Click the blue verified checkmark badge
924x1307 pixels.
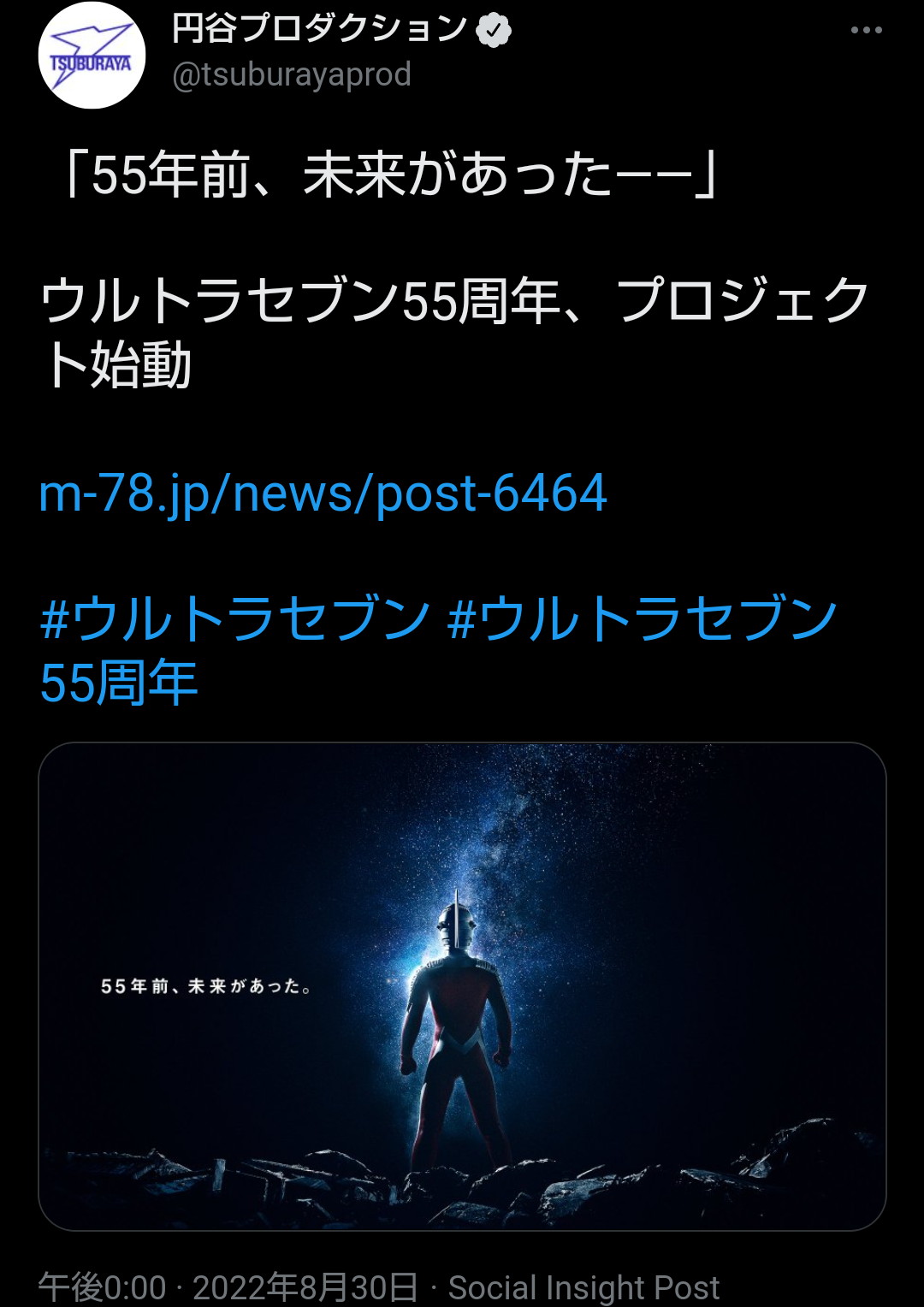492,28
